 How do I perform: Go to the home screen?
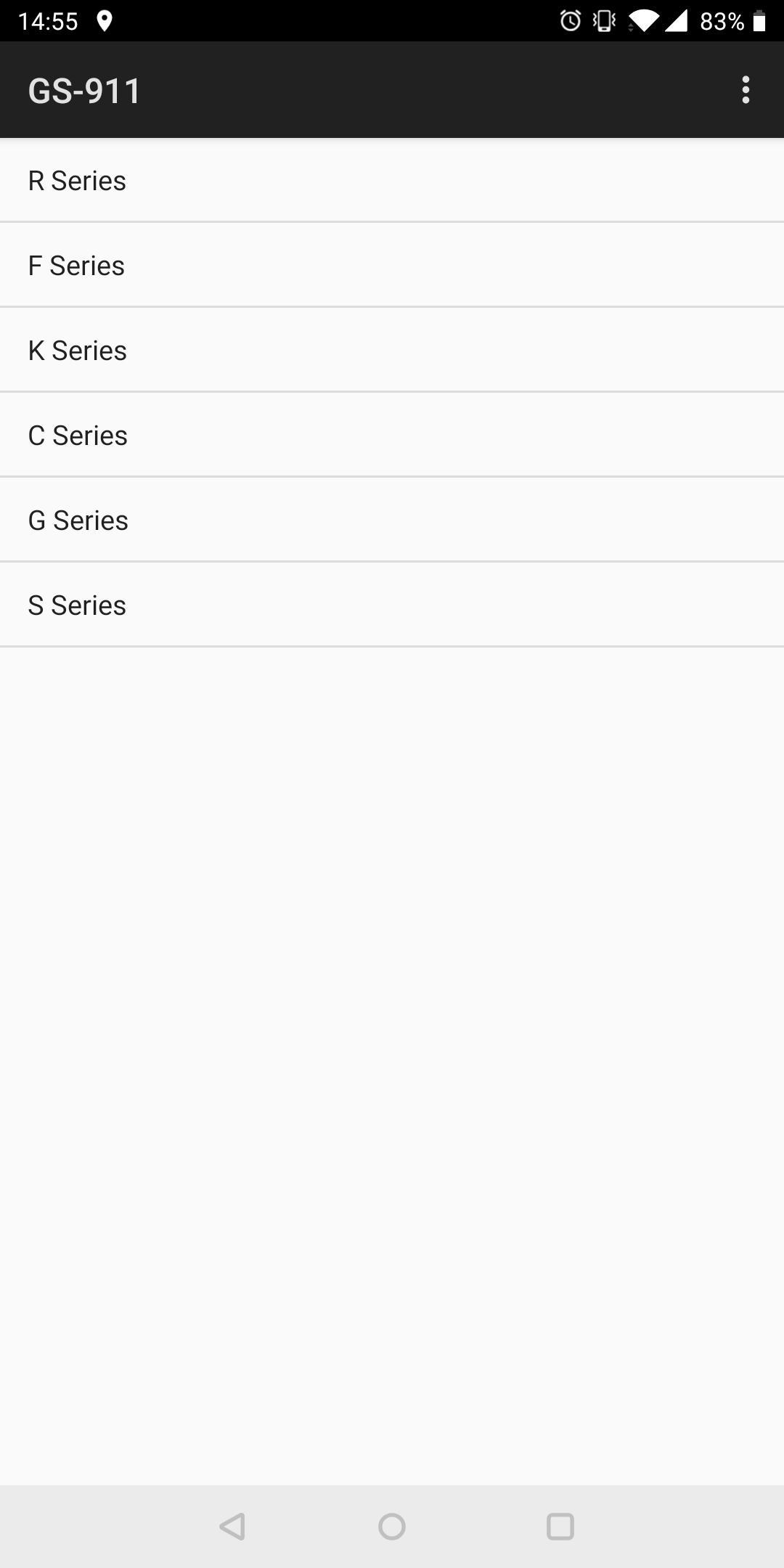pyautogui.click(x=392, y=1526)
